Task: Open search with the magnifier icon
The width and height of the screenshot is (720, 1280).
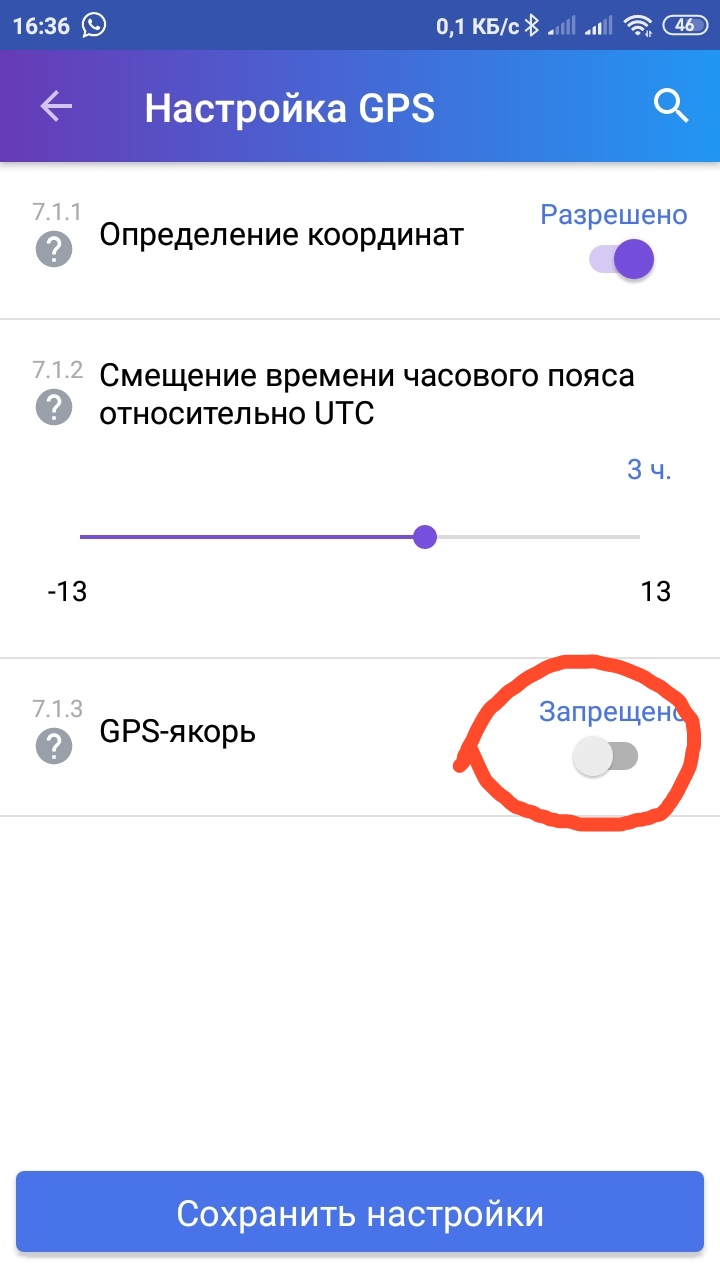Action: (x=671, y=105)
